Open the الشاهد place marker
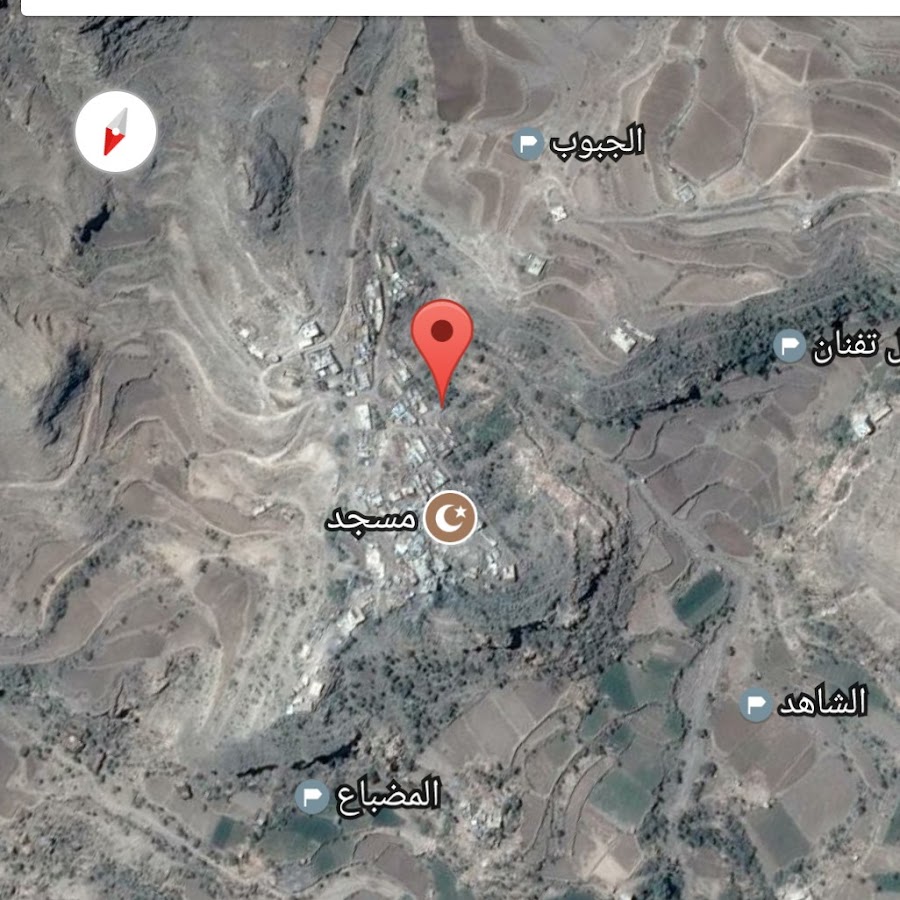900x900 pixels. [756, 705]
